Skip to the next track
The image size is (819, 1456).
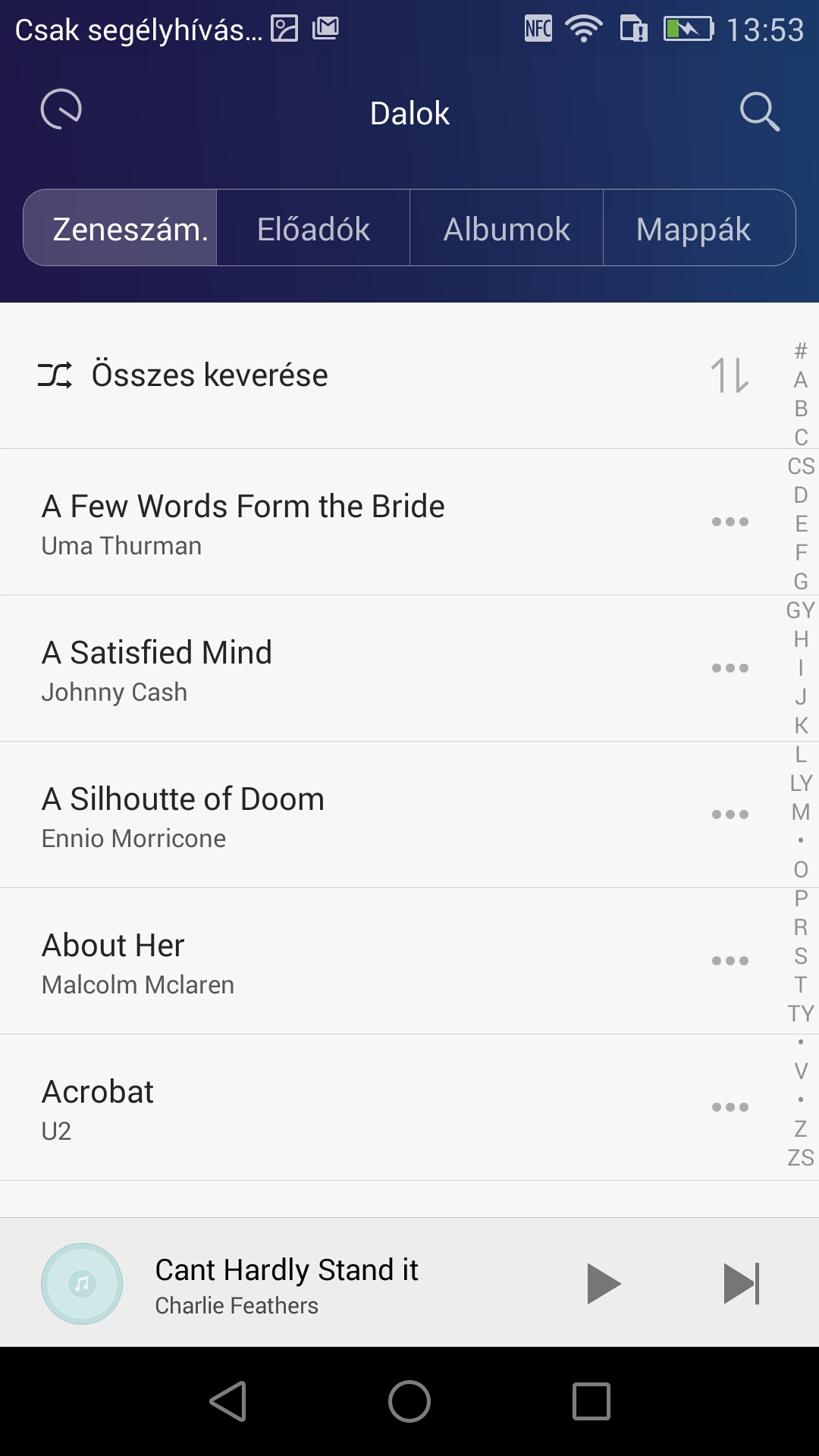coord(742,1283)
